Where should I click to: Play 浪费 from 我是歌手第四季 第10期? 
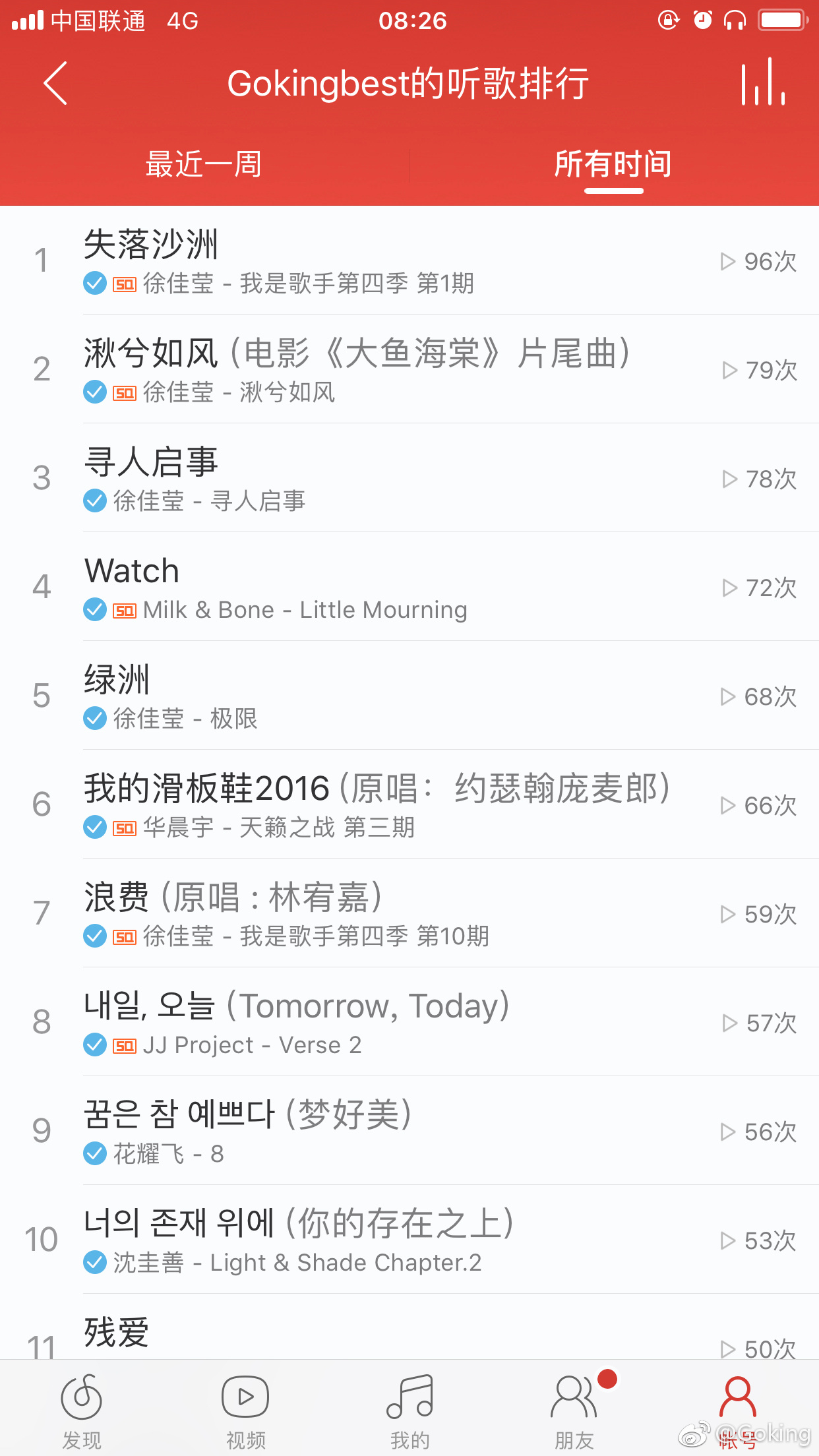pyautogui.click(x=409, y=913)
